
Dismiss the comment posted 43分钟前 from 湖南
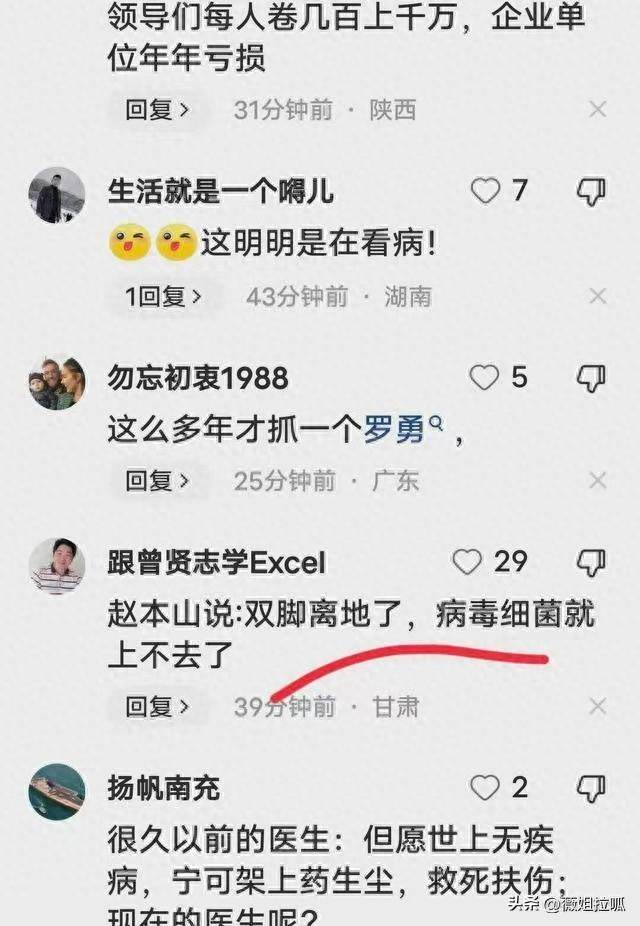click(x=598, y=297)
